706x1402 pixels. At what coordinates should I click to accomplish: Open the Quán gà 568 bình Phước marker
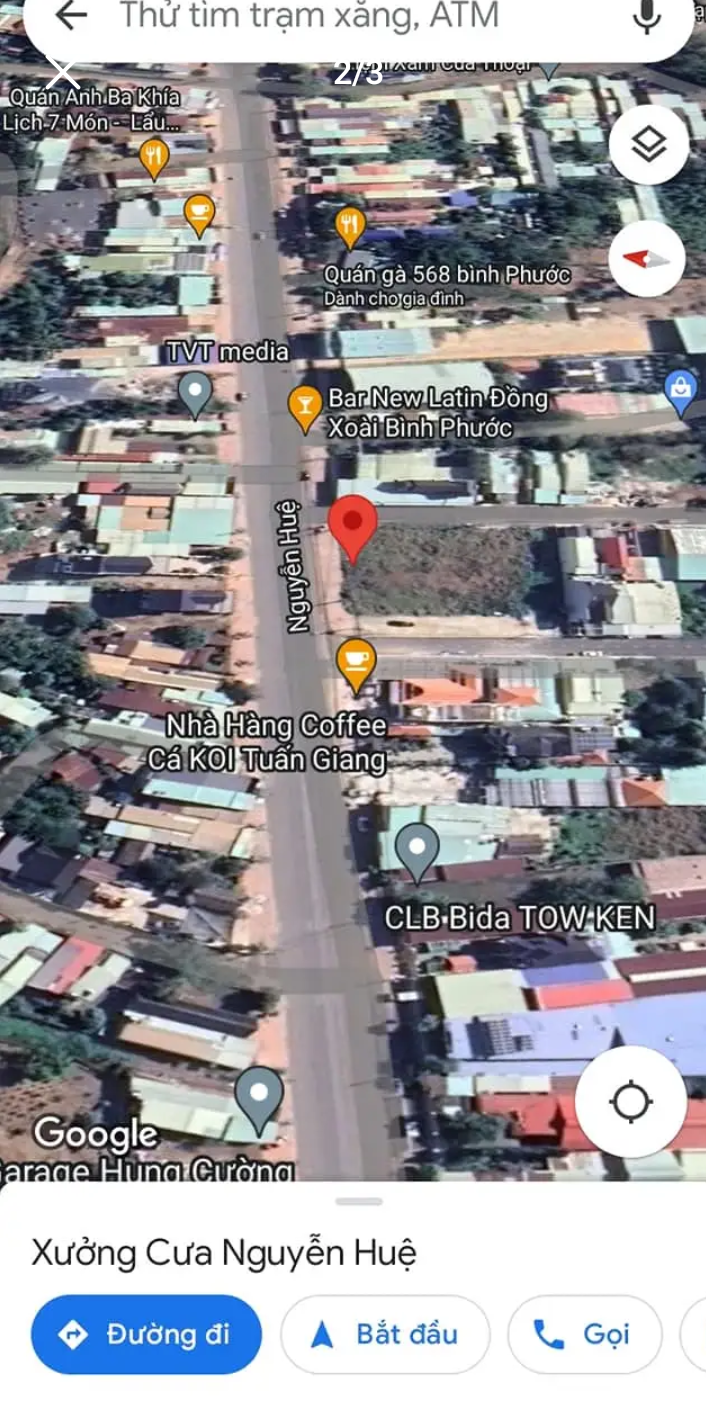pyautogui.click(x=349, y=225)
